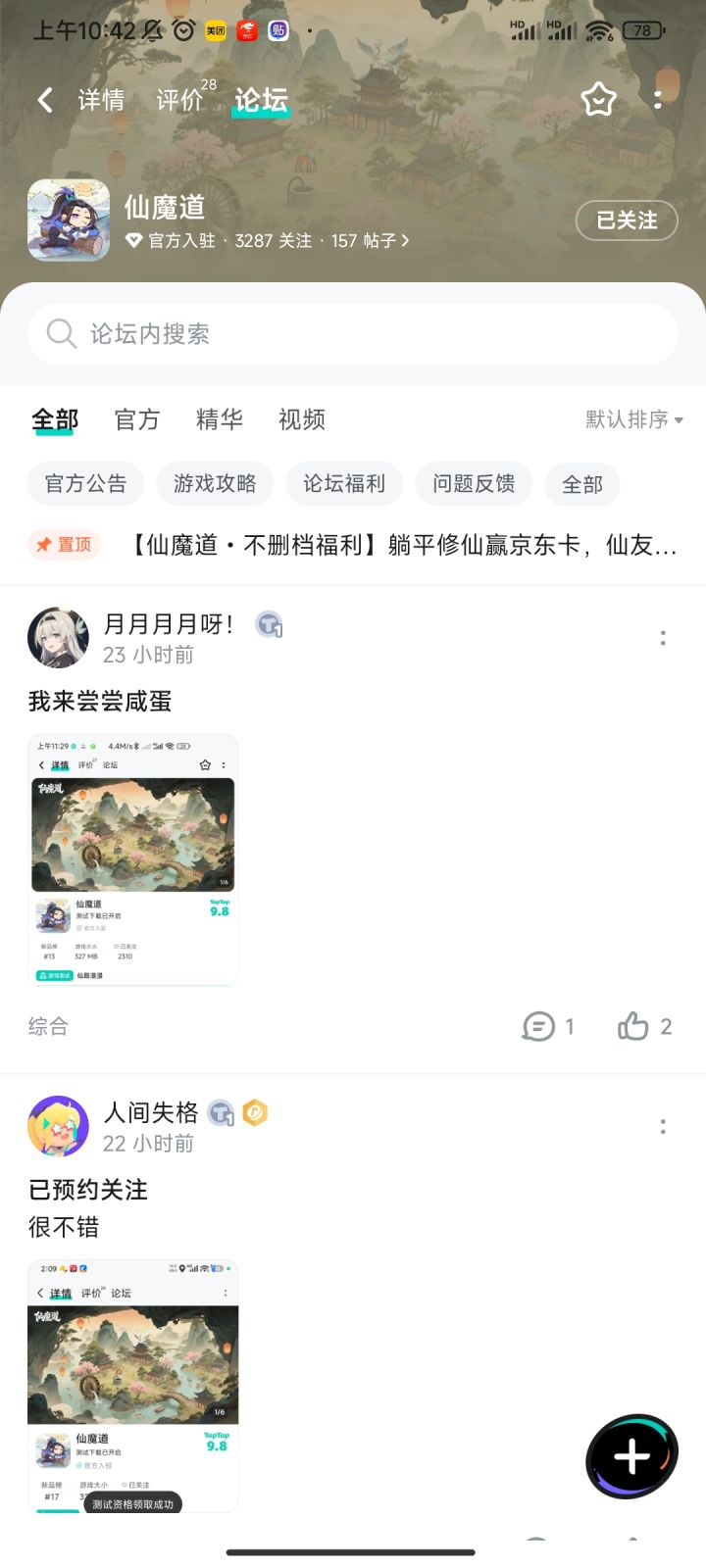This screenshot has height=1568, width=706.
Task: Enable the 问题反馈 filter
Action: [x=474, y=483]
